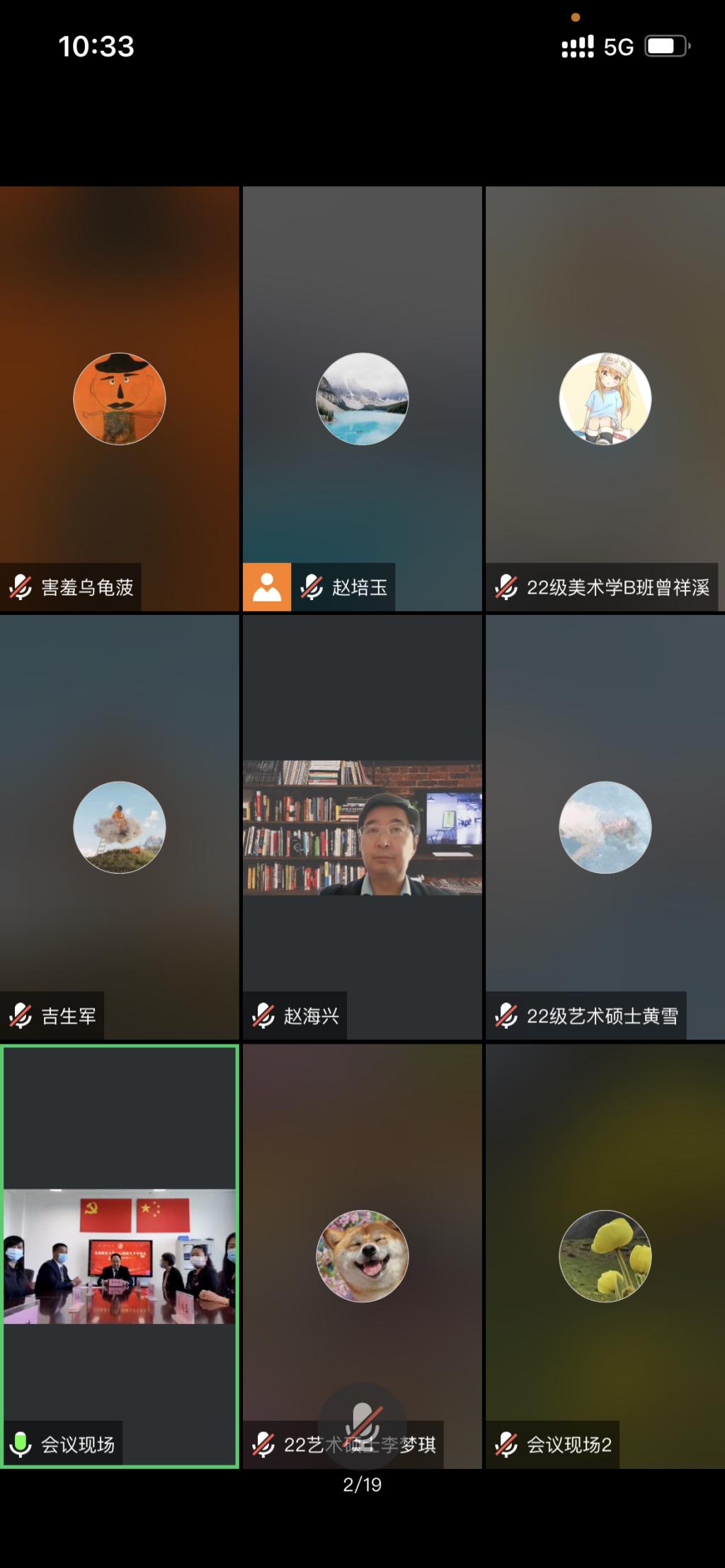
Task: Enlarge the 会议现场 video feed
Action: (119, 1256)
